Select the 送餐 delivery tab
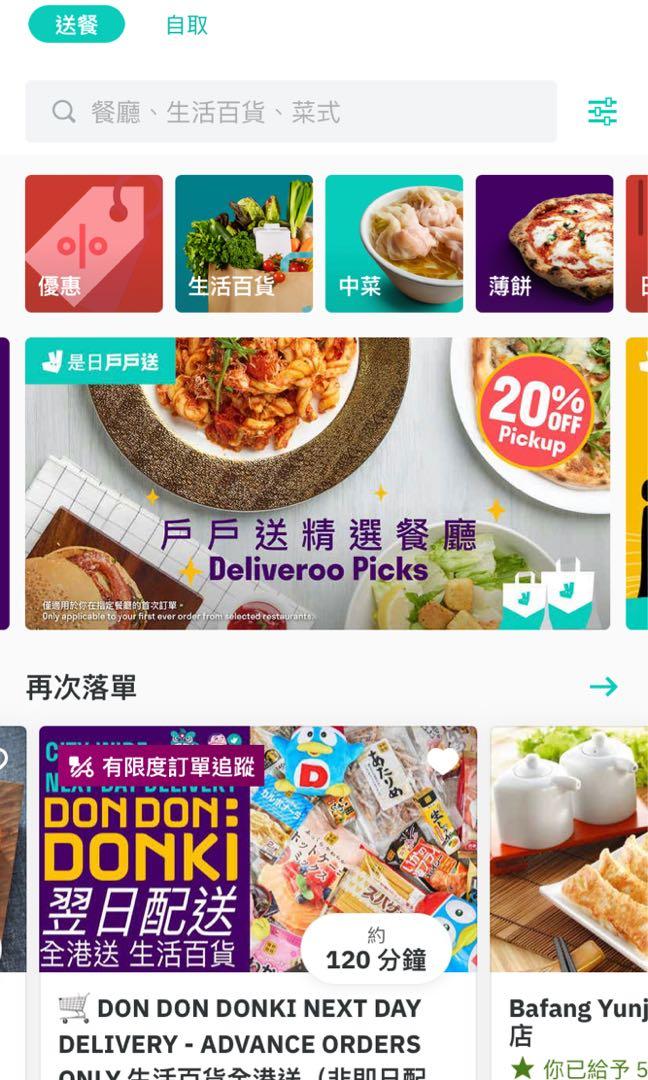Image resolution: width=648 pixels, height=1080 pixels. pyautogui.click(x=76, y=25)
